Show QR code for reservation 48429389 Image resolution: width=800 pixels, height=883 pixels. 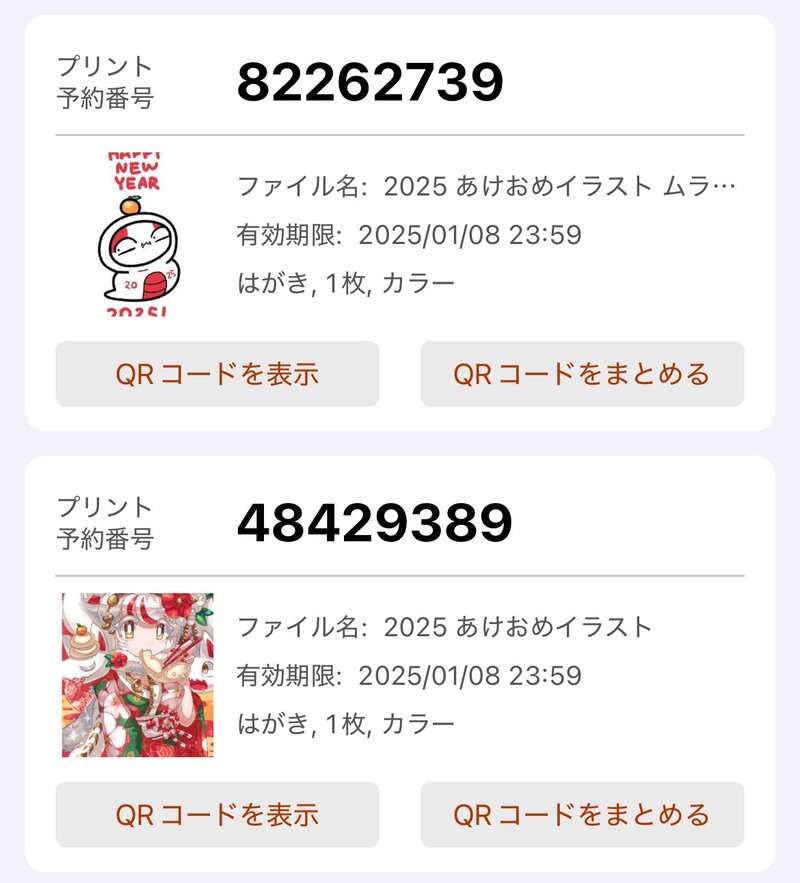217,814
